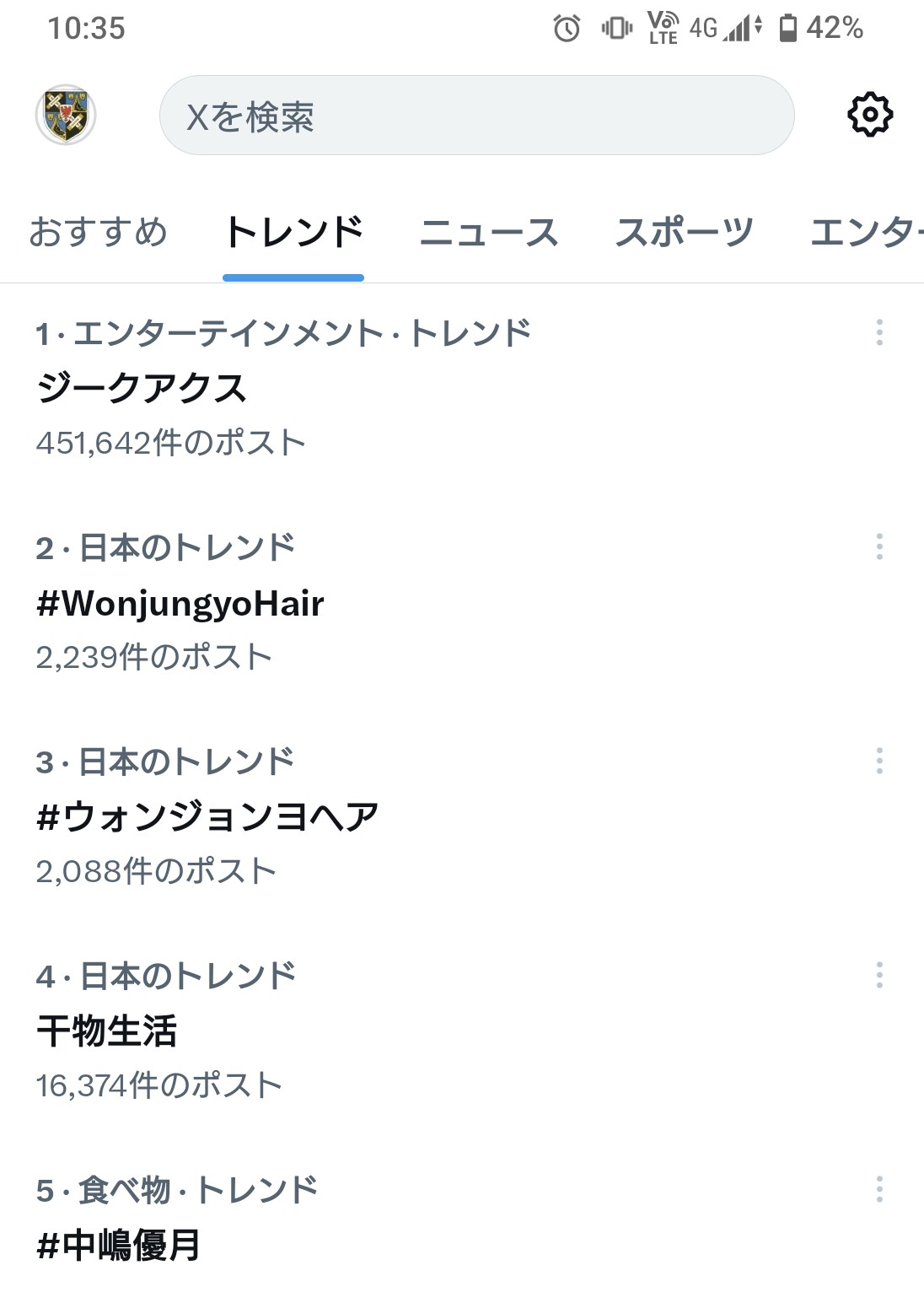
Task: Open more options for #WonjungyoHair
Action: point(879,546)
